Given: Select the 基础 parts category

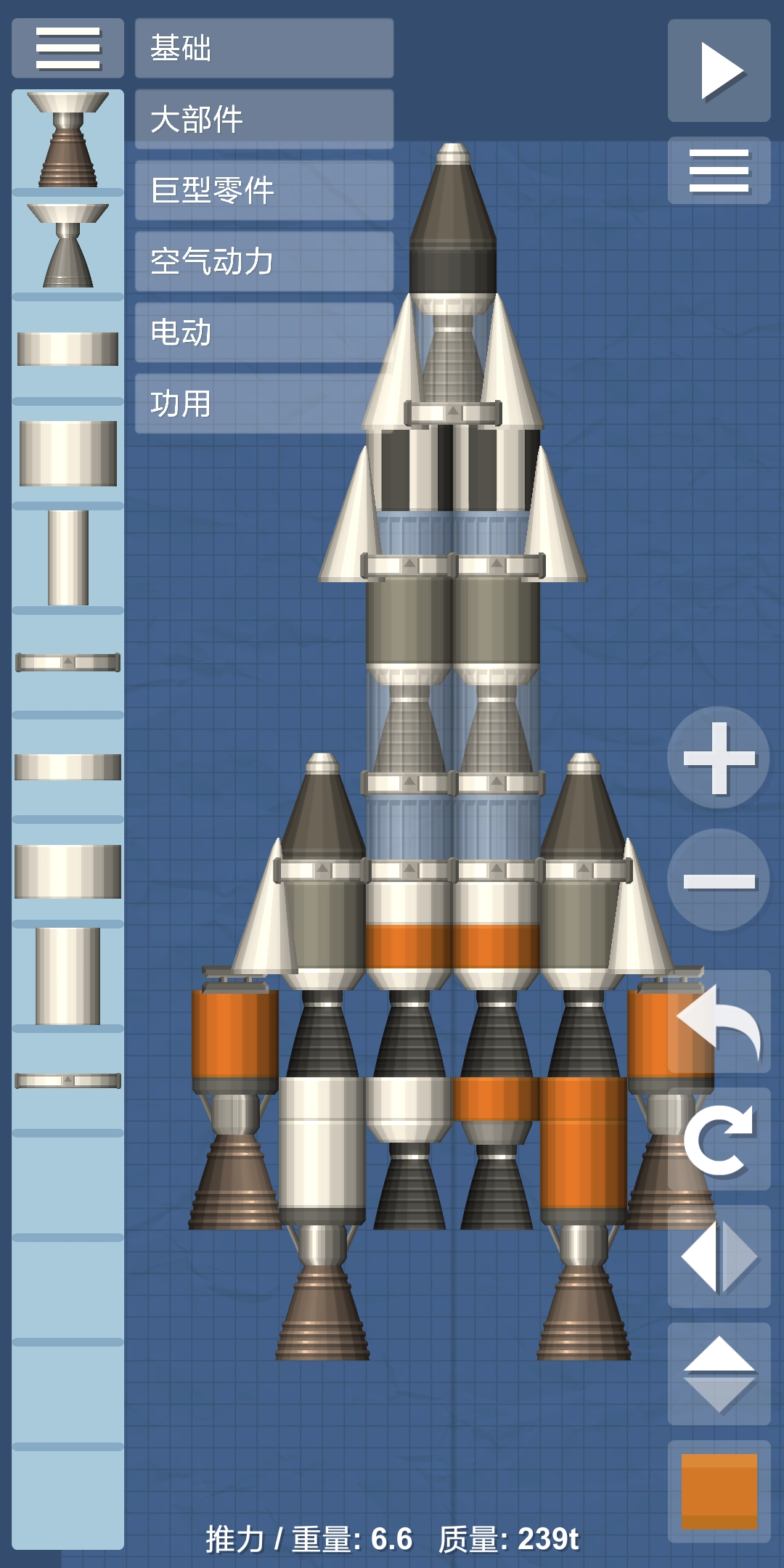Looking at the screenshot, I should pyautogui.click(x=264, y=48).
